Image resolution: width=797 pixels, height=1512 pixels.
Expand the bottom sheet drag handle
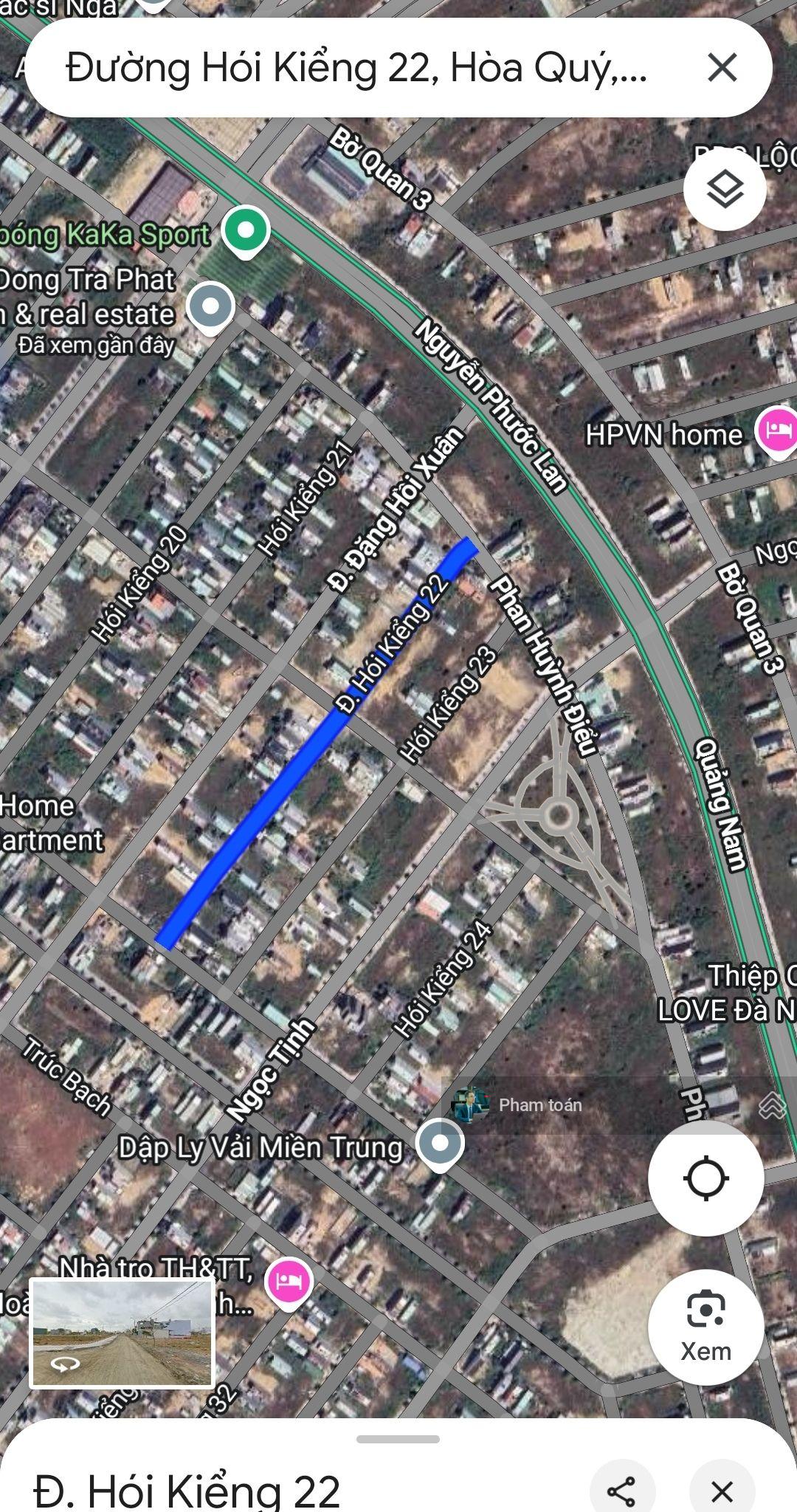click(398, 1439)
